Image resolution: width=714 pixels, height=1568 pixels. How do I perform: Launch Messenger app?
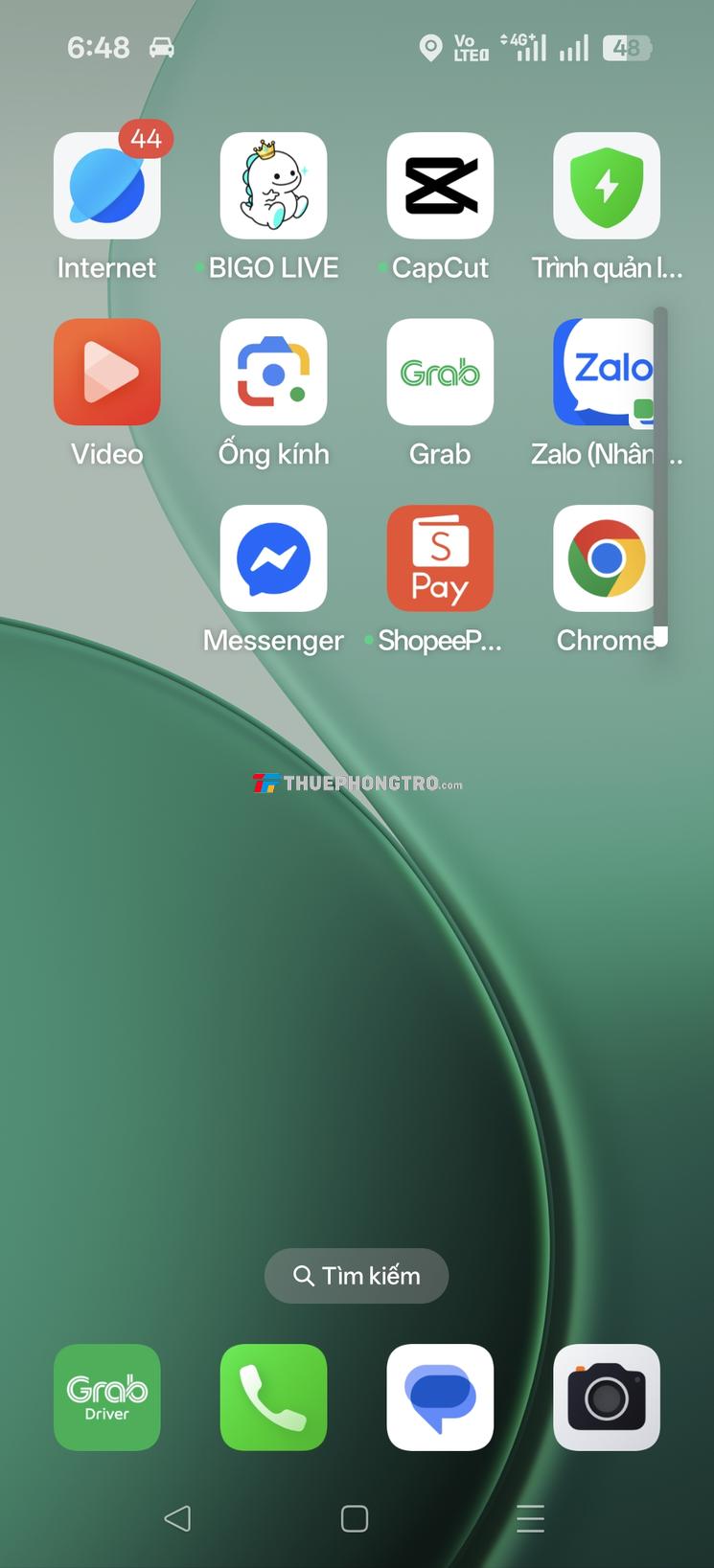tap(273, 558)
